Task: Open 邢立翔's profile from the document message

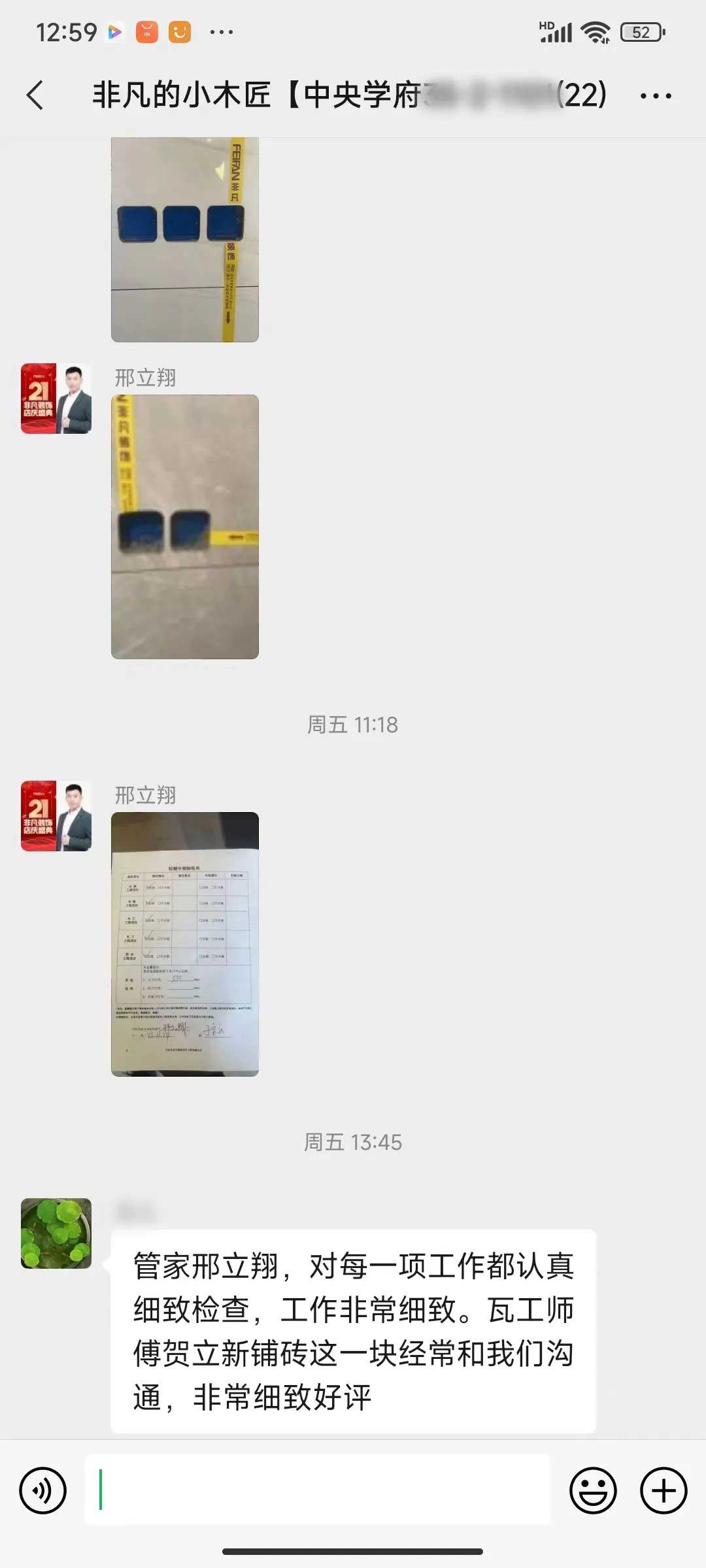Action: tap(56, 816)
